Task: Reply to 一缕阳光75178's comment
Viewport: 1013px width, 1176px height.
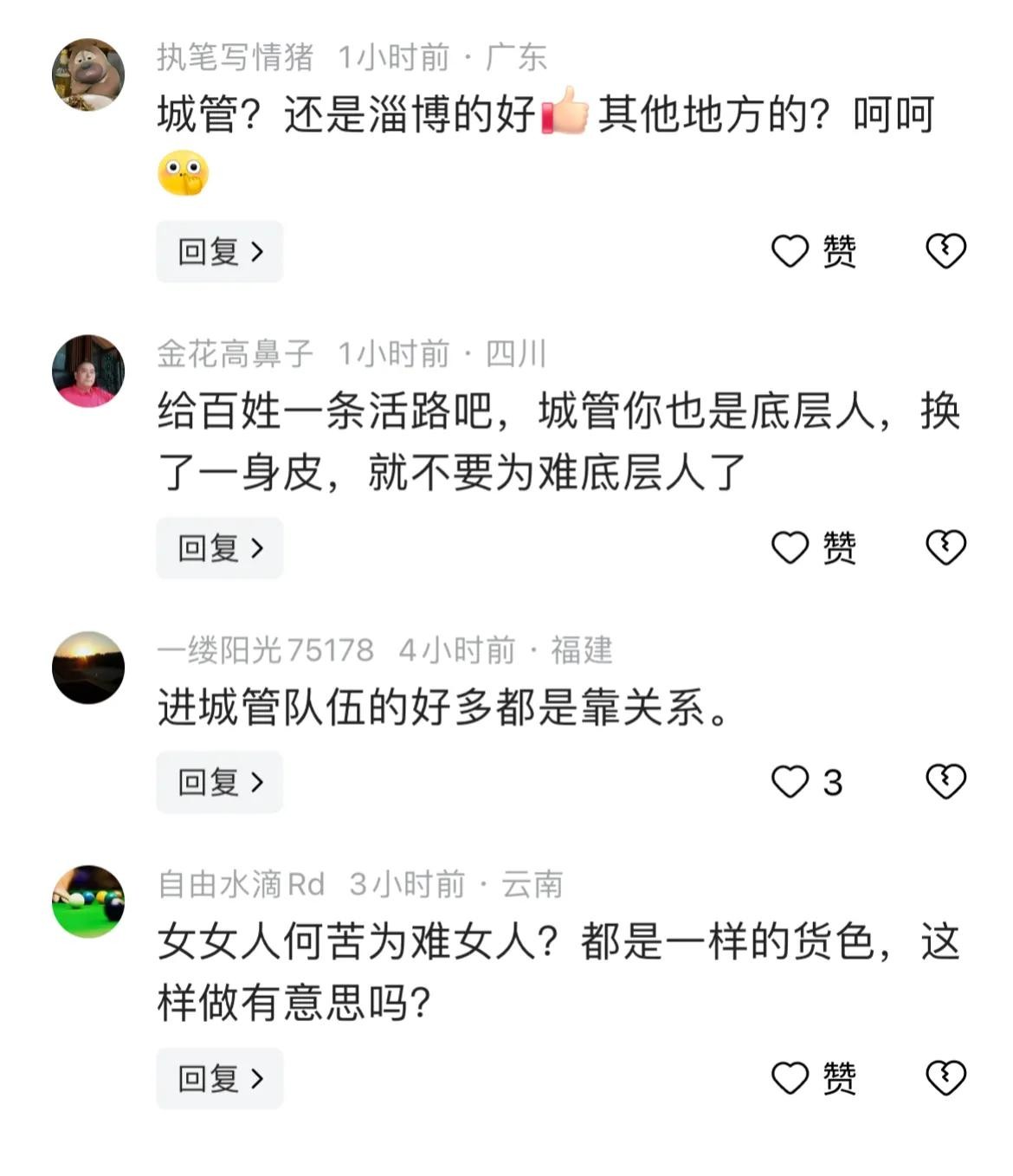Action: pos(220,783)
